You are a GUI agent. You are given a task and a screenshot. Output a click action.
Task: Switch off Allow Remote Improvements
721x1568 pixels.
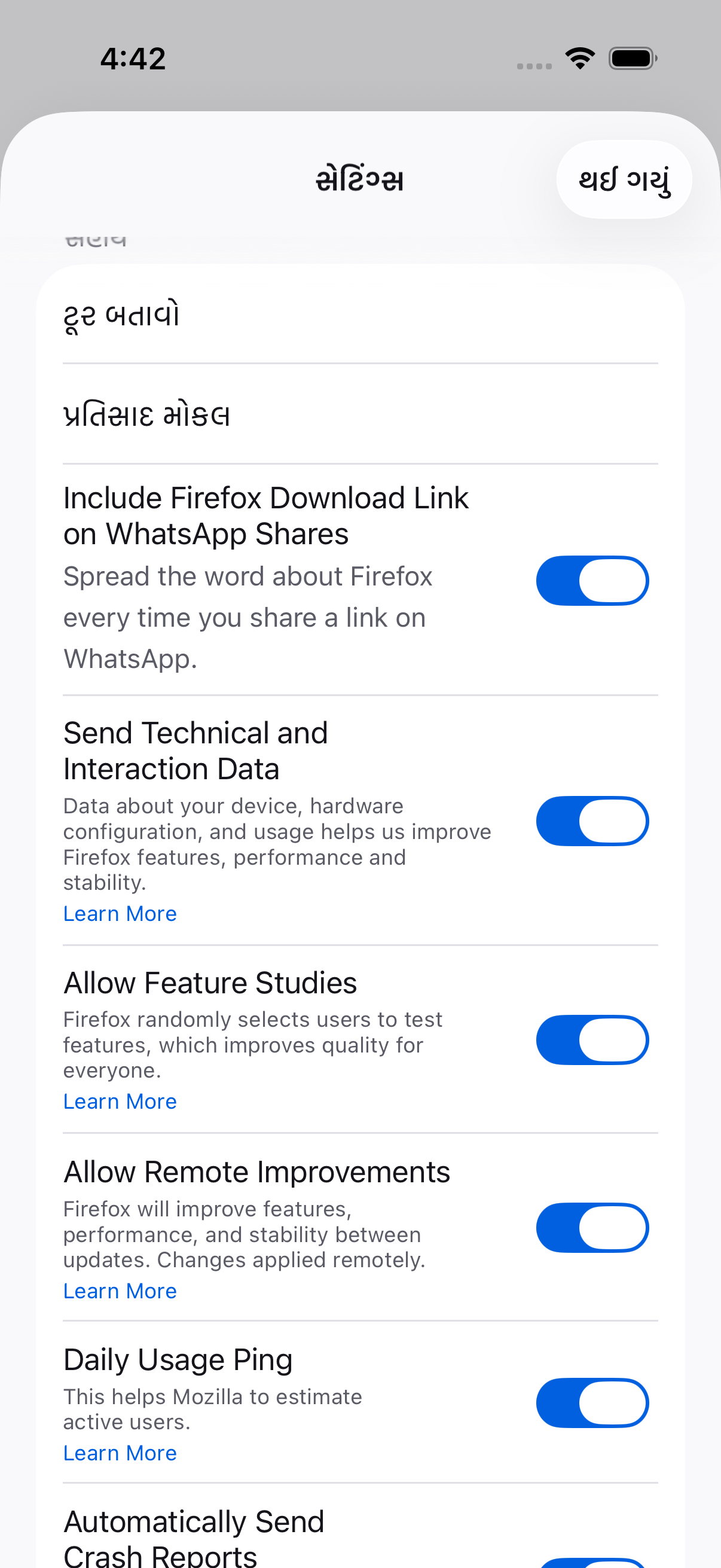592,1228
